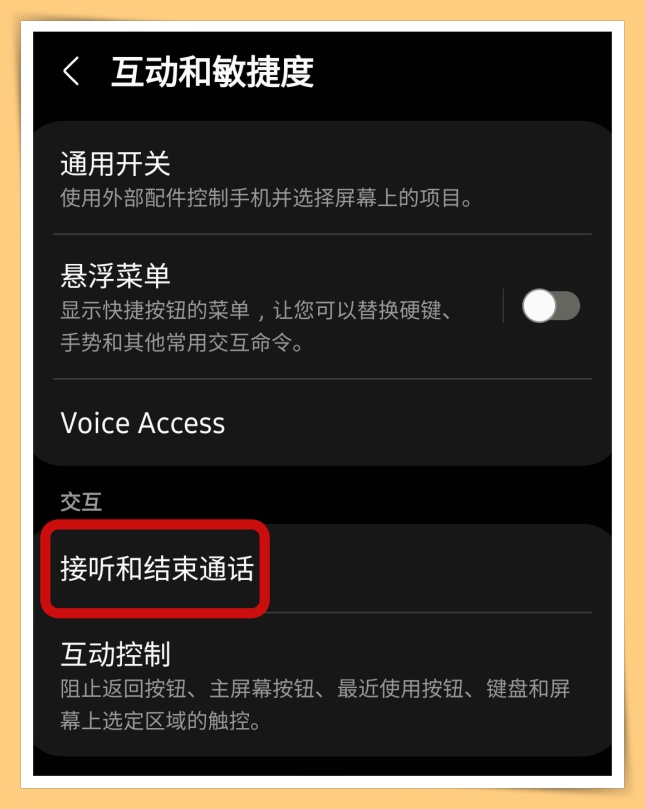Go back from 互动和敏捷度
This screenshot has height=809, width=645.
click(x=72, y=72)
